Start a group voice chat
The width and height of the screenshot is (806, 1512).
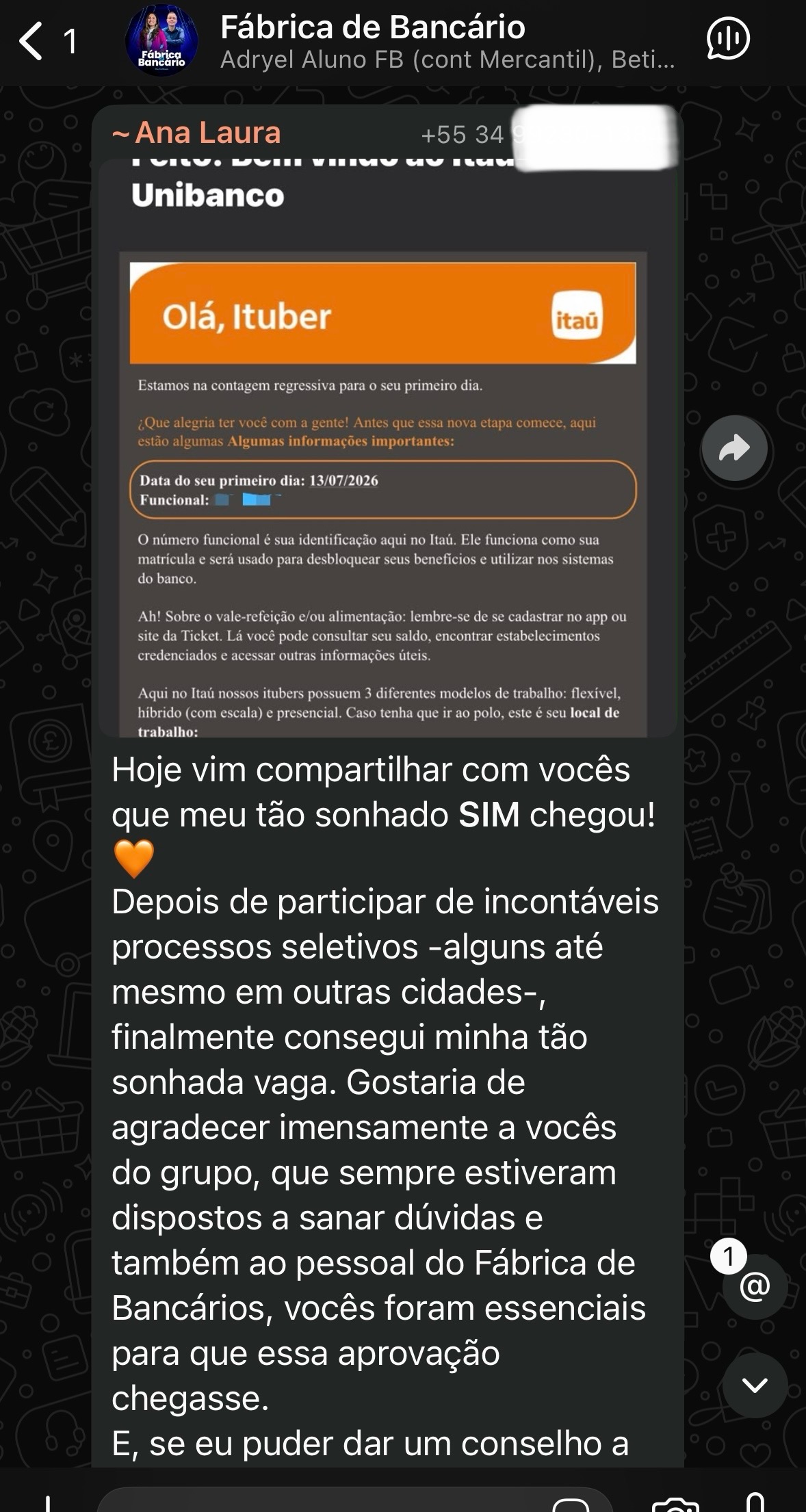[x=728, y=39]
